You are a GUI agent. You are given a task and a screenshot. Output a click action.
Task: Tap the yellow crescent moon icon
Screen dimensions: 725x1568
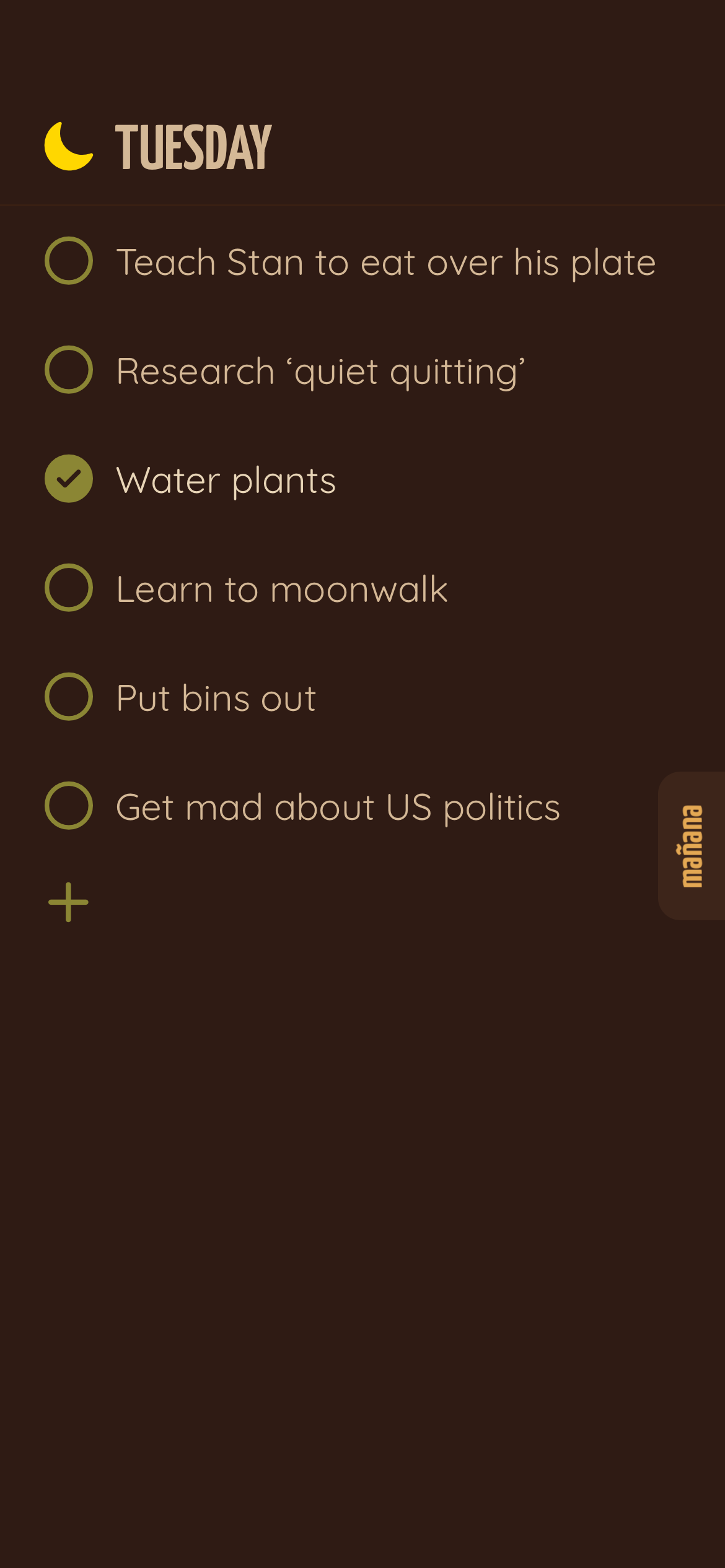(68, 145)
